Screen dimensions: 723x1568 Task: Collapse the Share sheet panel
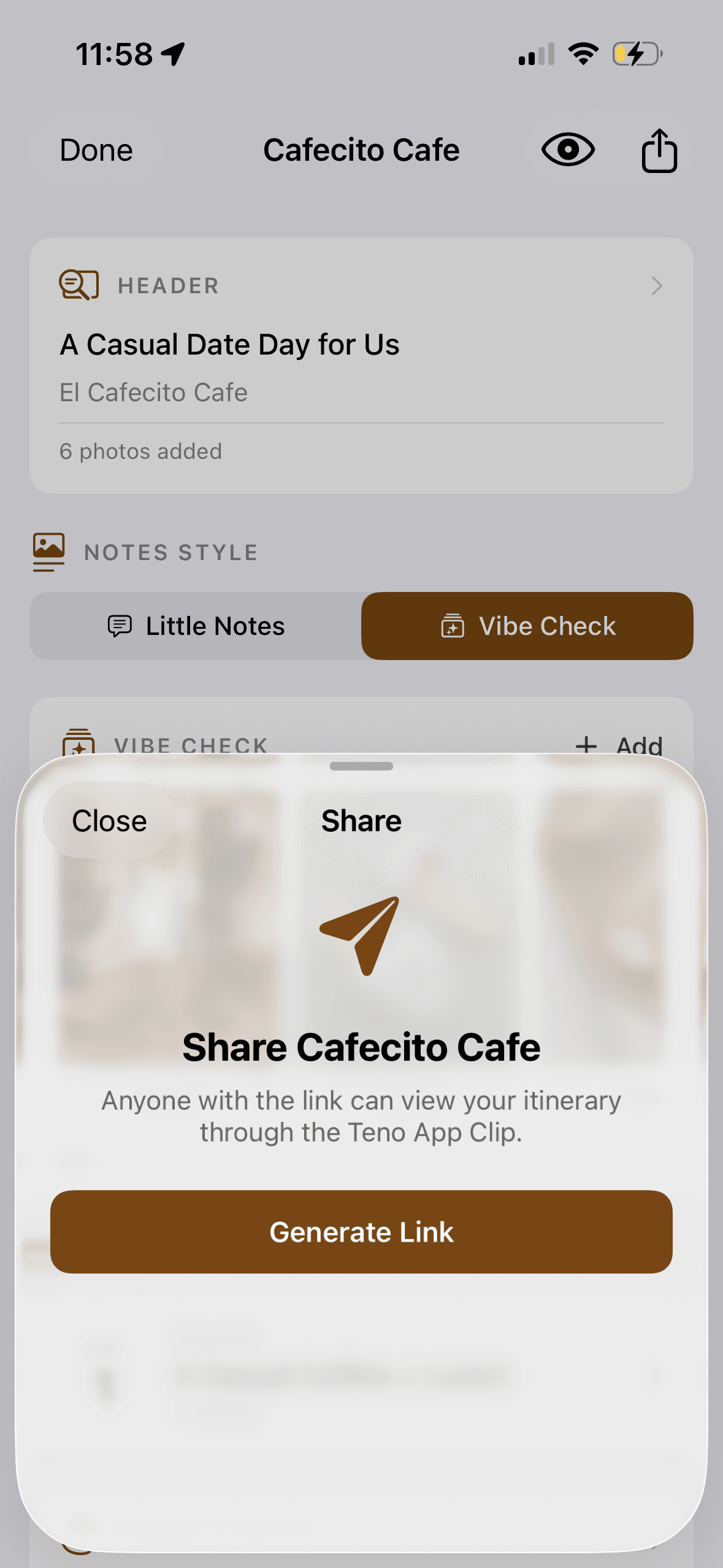[x=361, y=766]
